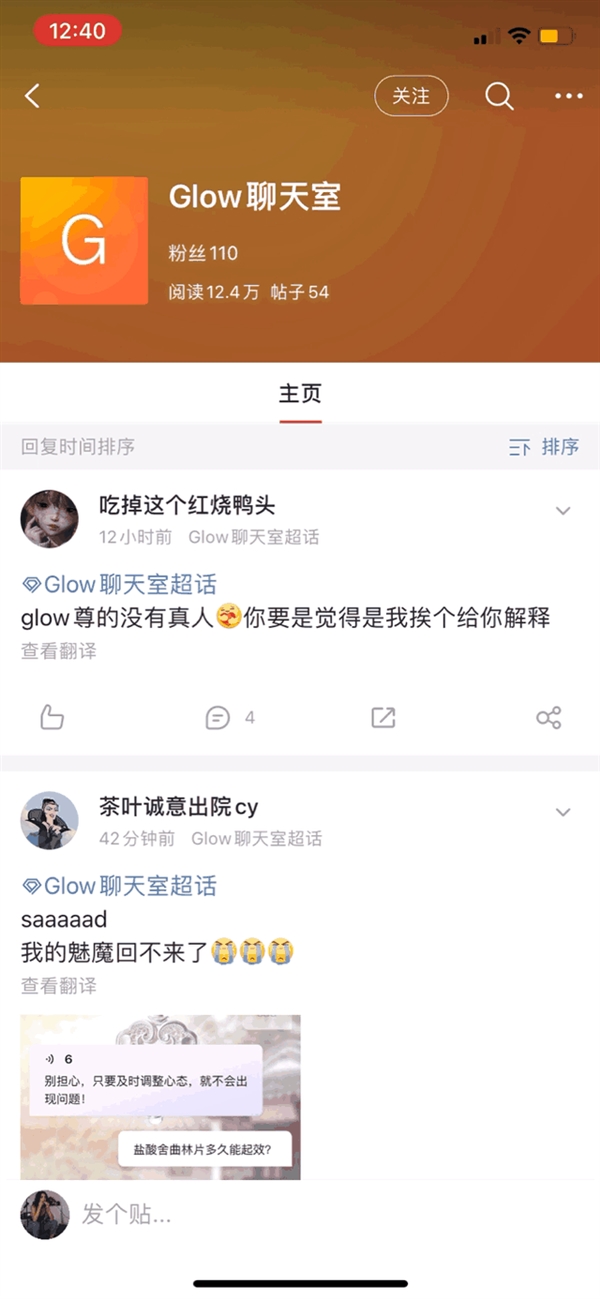Image resolution: width=600 pixels, height=1299 pixels.
Task: Open the Glow聊天室 group avatar
Action: click(x=84, y=241)
